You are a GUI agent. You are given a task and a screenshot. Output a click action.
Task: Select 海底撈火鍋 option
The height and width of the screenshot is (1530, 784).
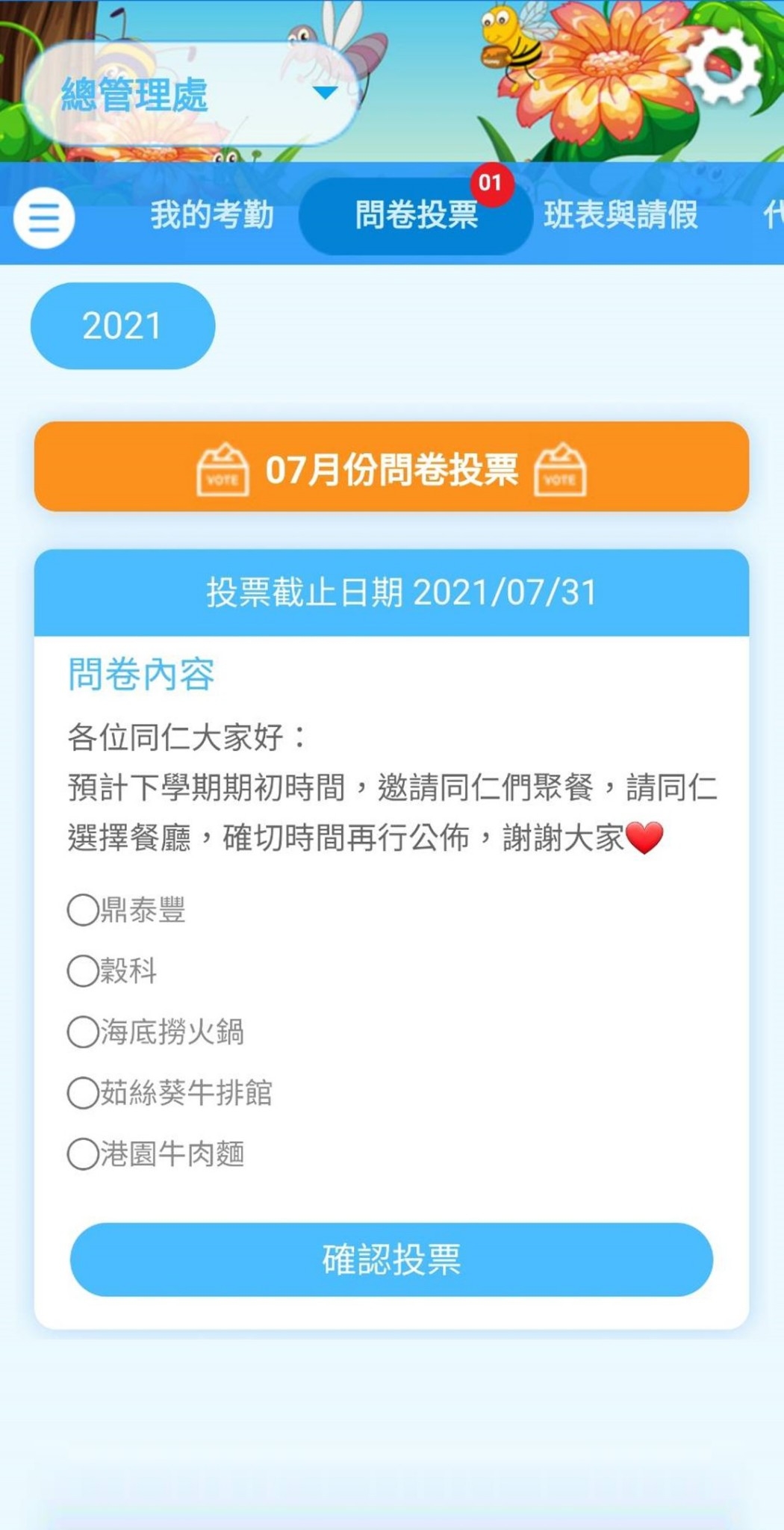(83, 1032)
